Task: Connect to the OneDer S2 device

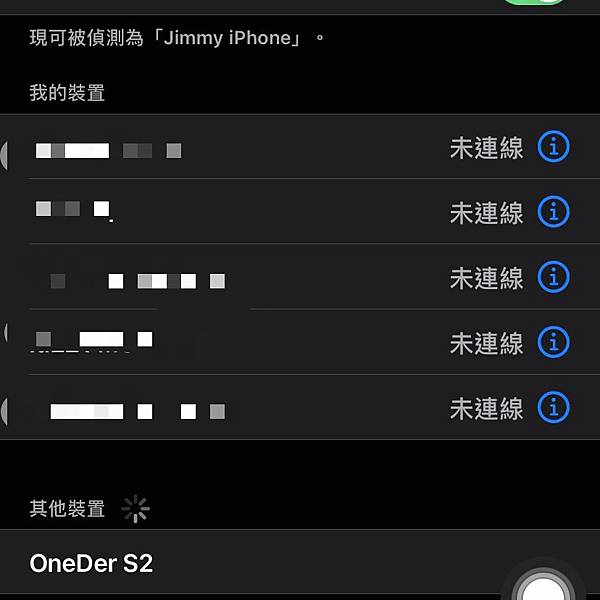Action: pyautogui.click(x=92, y=563)
